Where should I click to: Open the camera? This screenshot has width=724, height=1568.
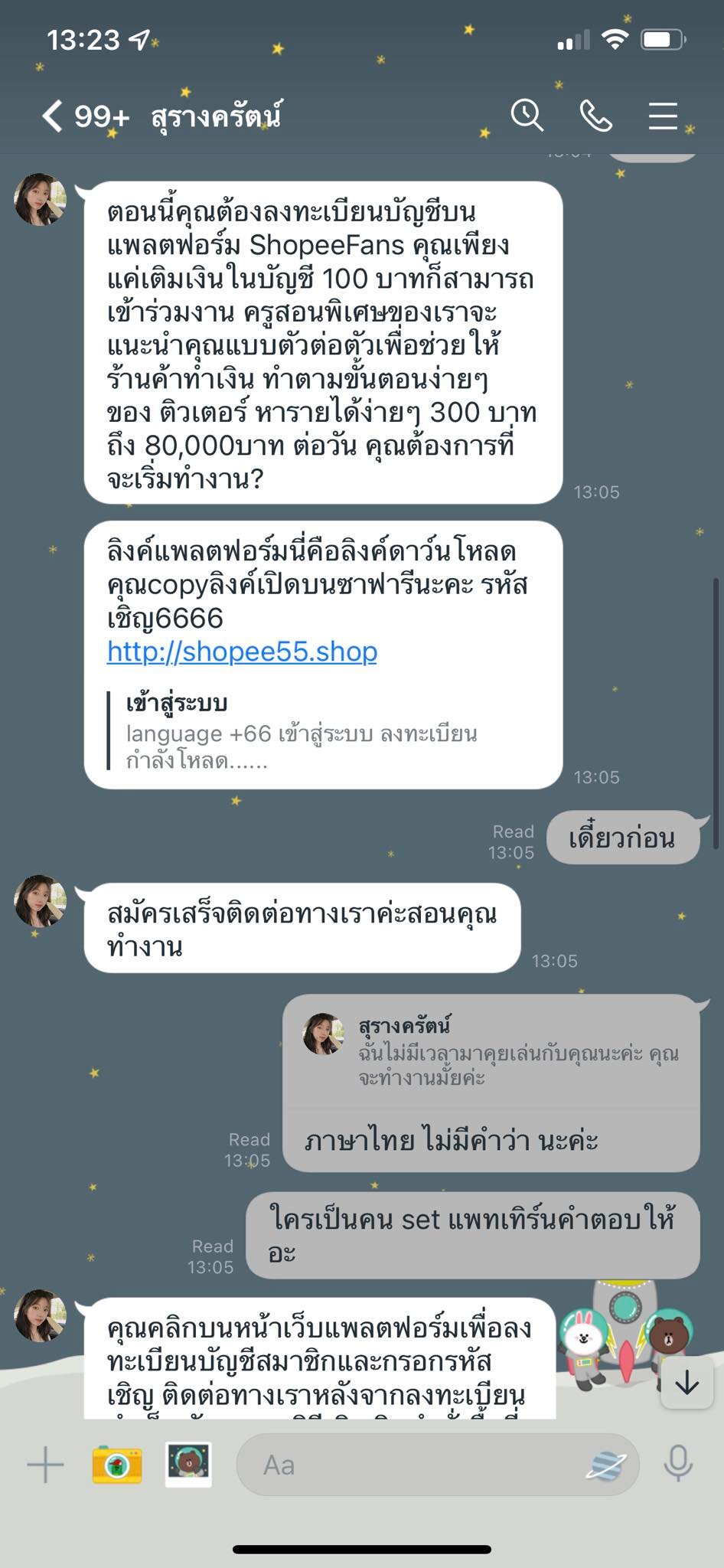[x=117, y=1465]
